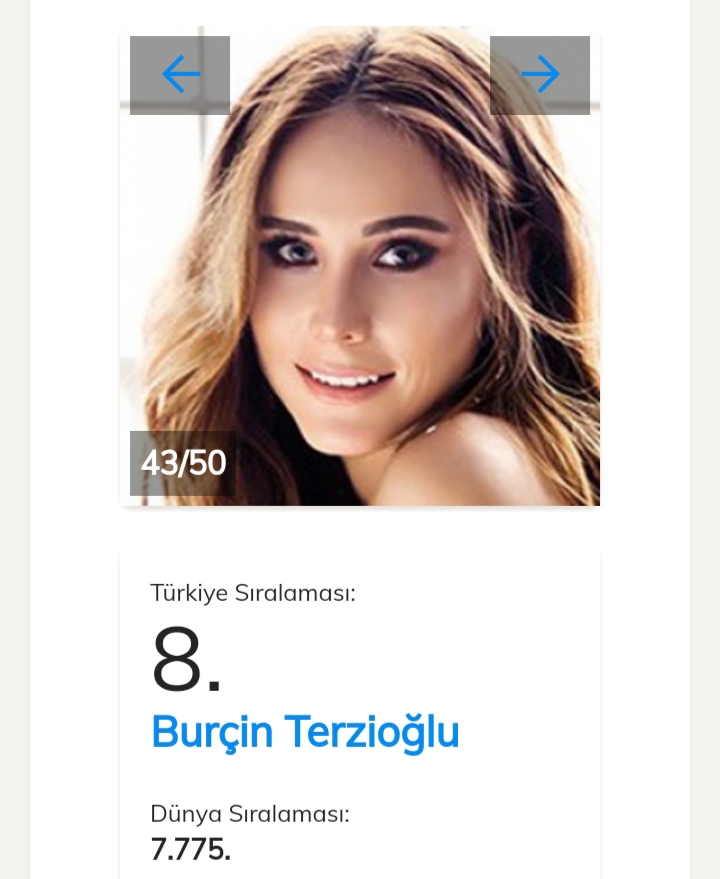Open the Burçin Terzioğlu name link
The image size is (720, 879).
(x=305, y=733)
